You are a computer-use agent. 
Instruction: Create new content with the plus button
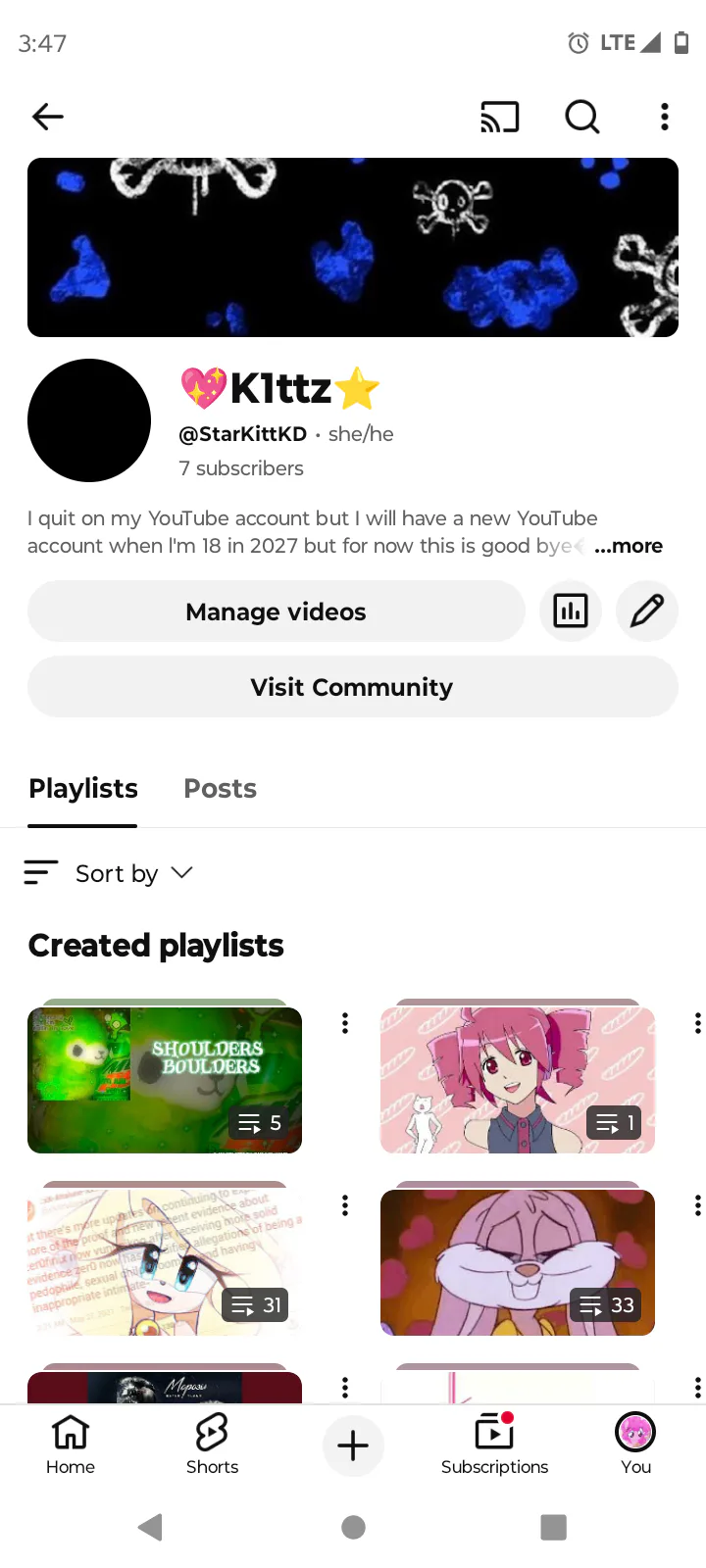[x=353, y=1445]
